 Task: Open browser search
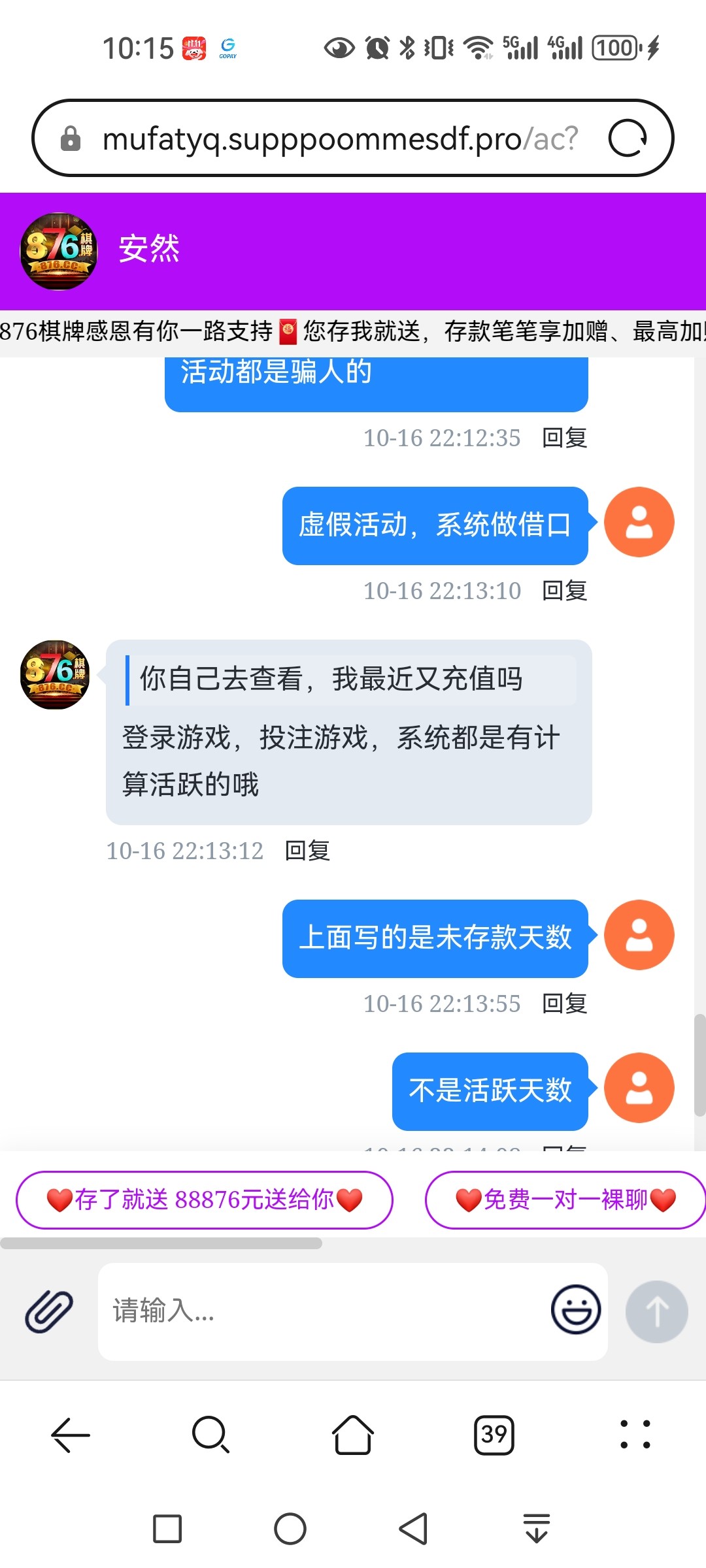(x=211, y=1435)
